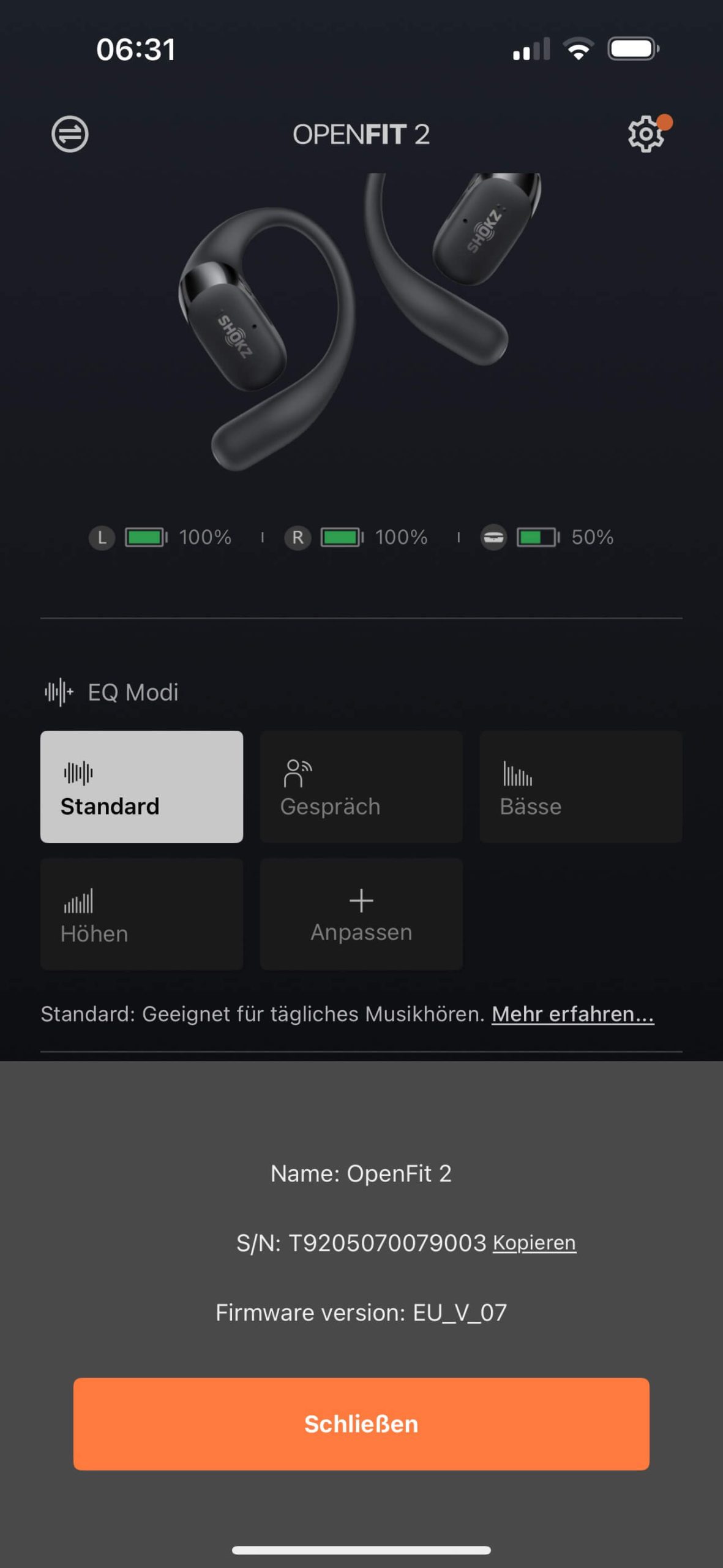Dismiss the info sheet with Schließen
The image size is (723, 1568).
361,1423
